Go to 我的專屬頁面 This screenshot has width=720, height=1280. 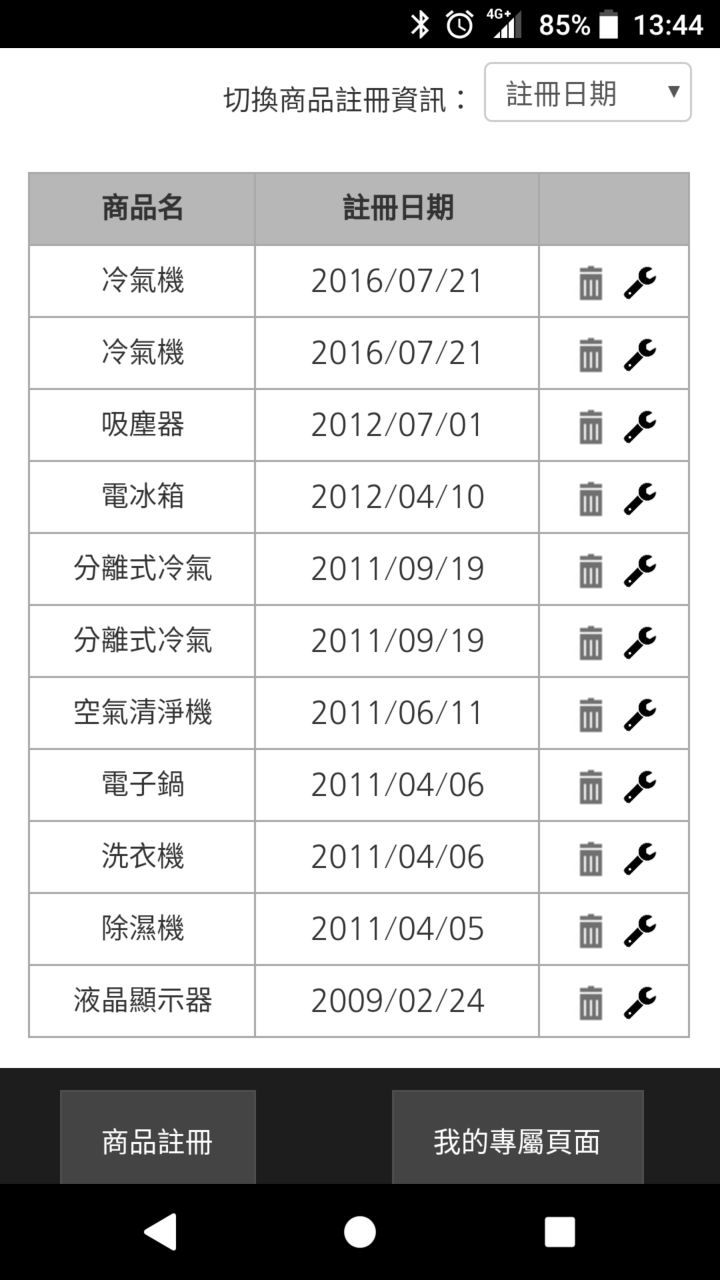coord(517,1138)
